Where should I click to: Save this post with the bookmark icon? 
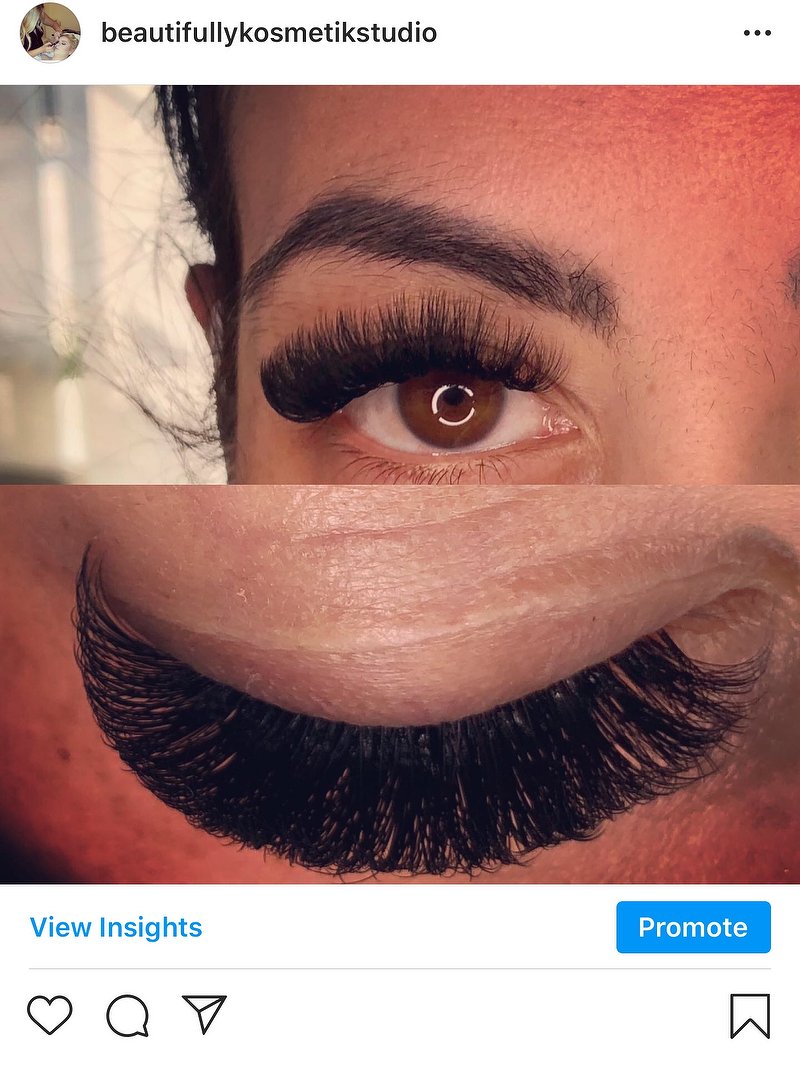(x=750, y=1016)
